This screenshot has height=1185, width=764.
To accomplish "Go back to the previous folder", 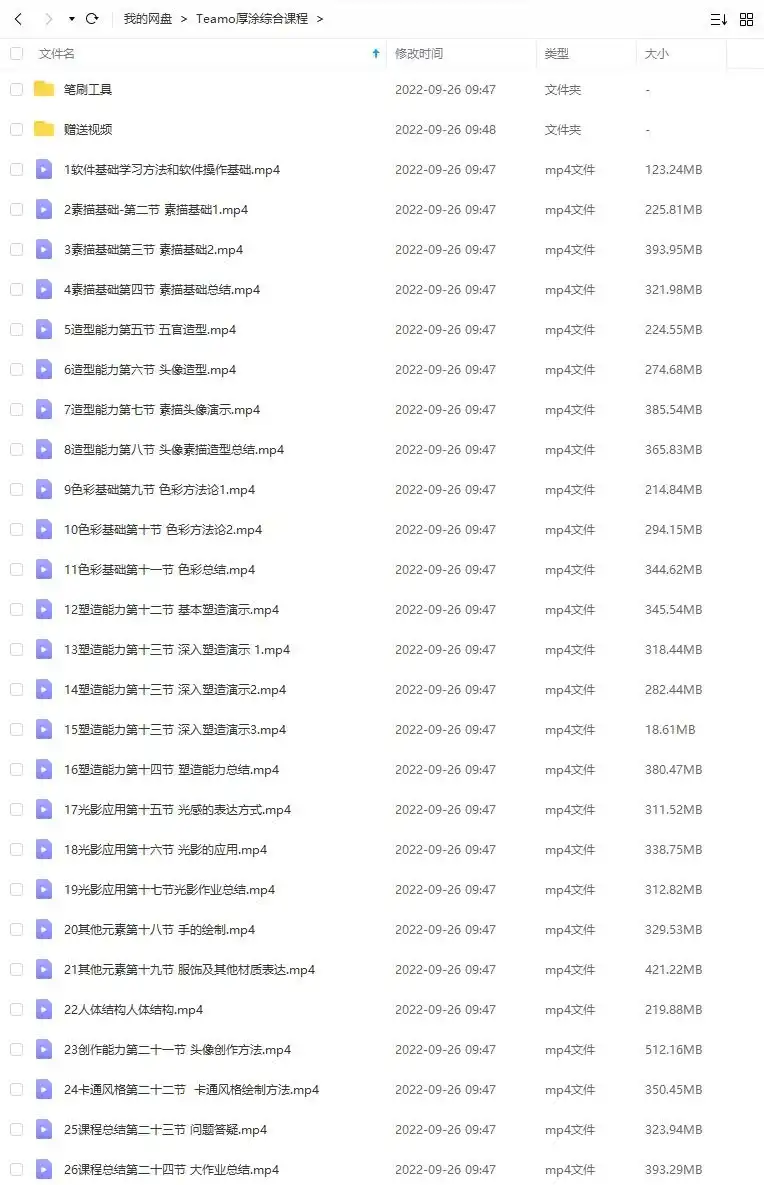I will [x=19, y=19].
